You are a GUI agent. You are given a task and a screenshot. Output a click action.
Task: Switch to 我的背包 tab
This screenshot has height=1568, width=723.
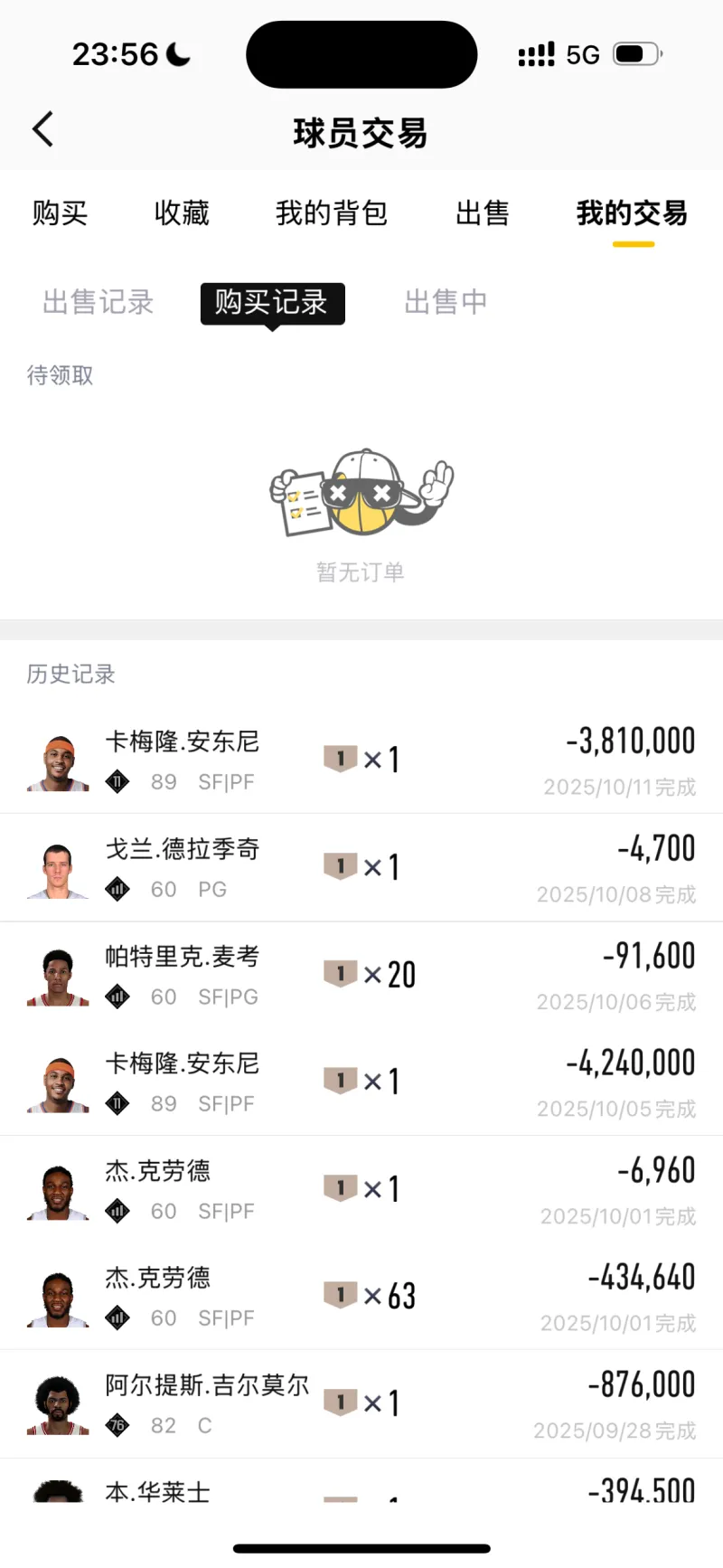(332, 213)
